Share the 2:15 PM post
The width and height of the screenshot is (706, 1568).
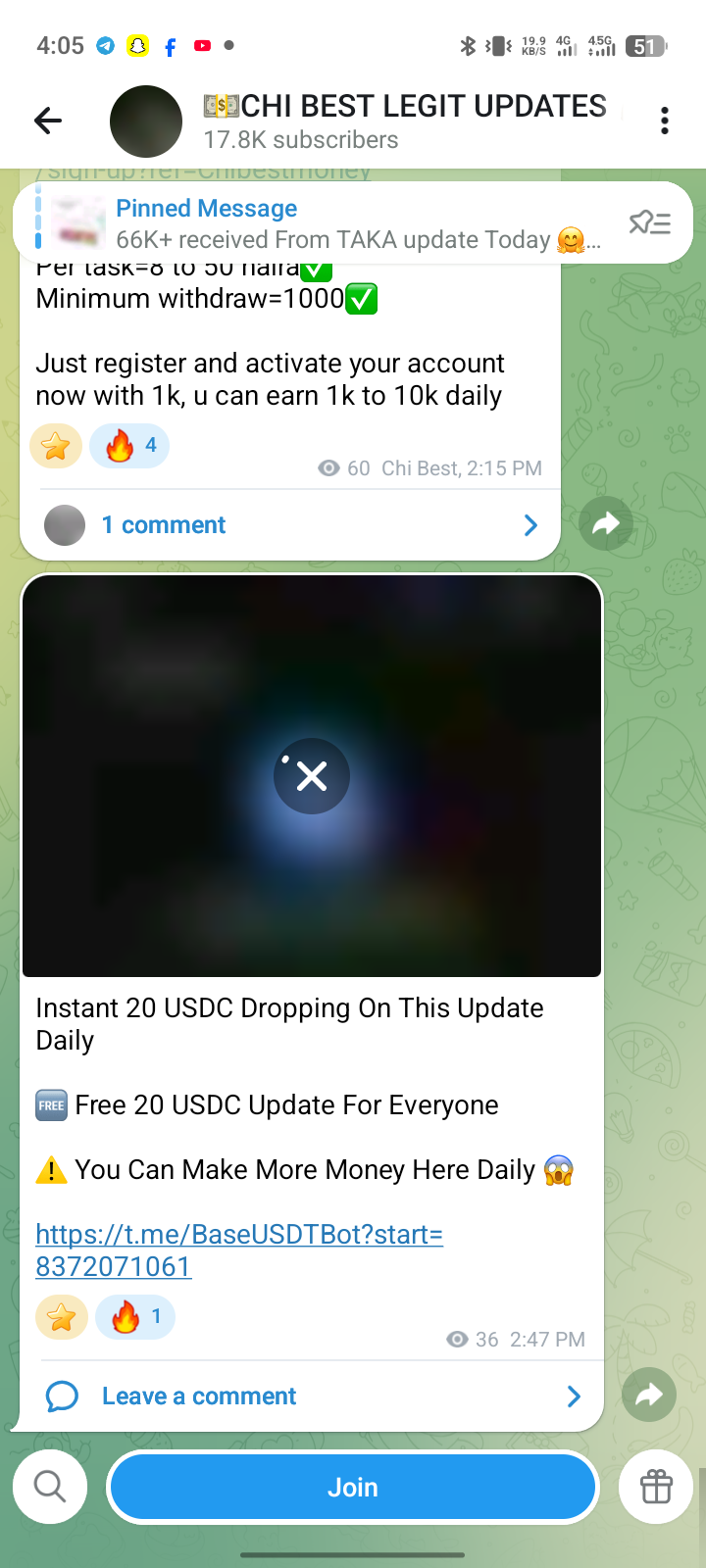coord(605,524)
